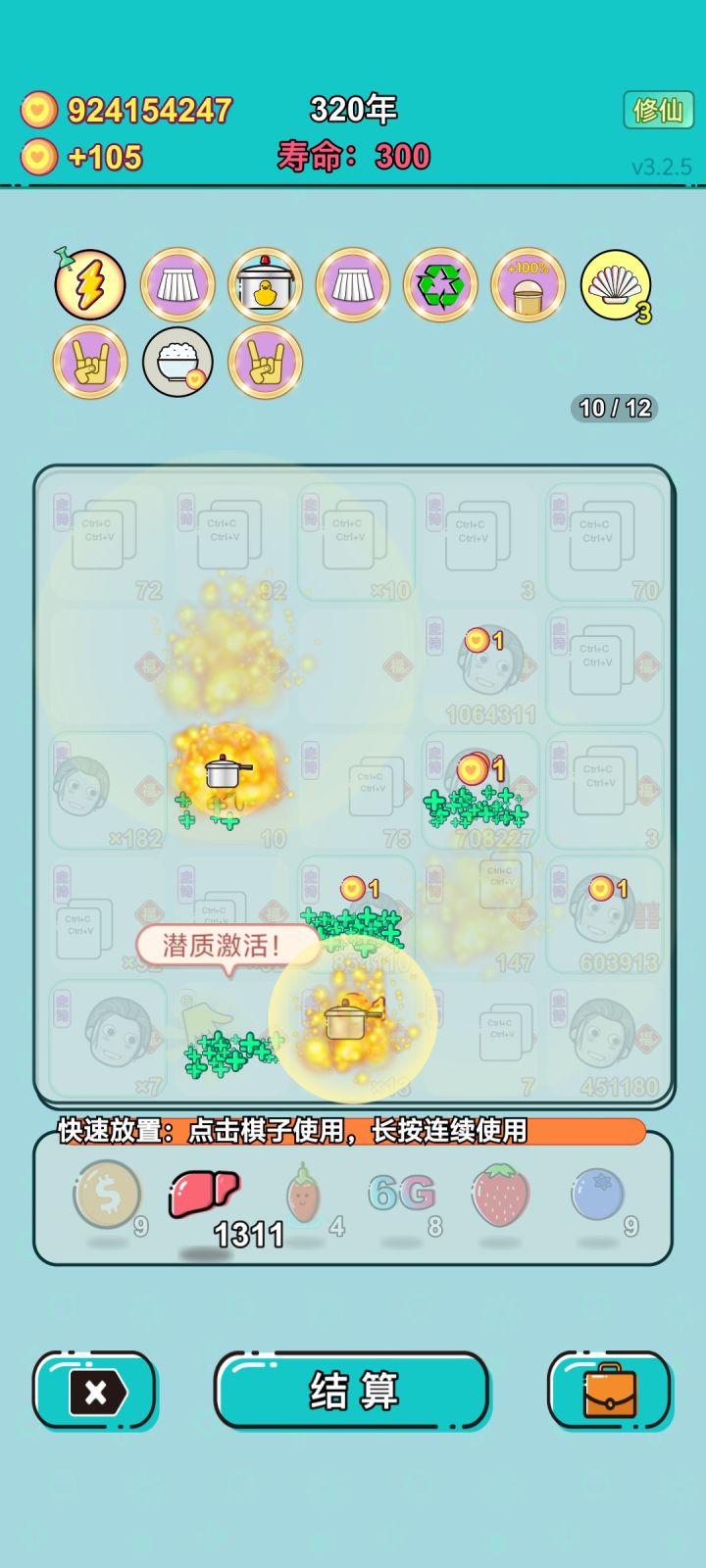
Task: Activate the rubber duck pot item
Action: point(266,285)
